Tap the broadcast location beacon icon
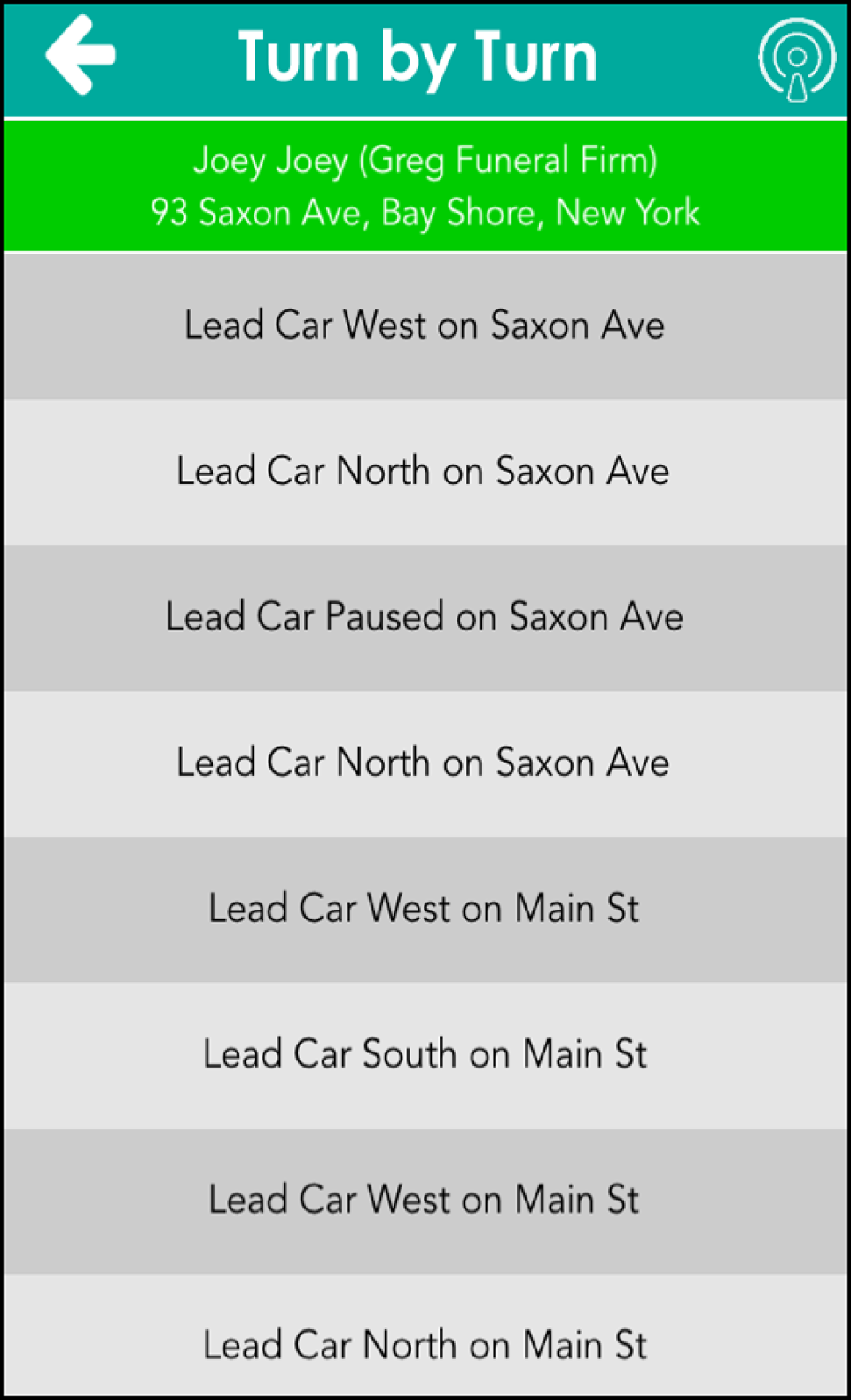Screen dimensions: 851x1400 796,59
